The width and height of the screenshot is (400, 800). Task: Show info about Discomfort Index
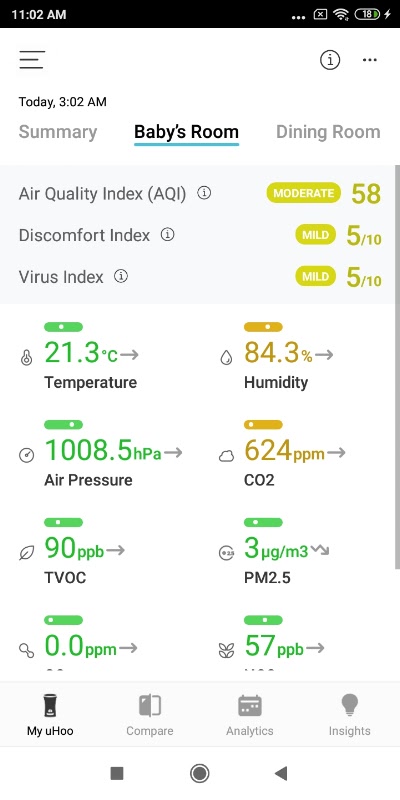click(x=167, y=235)
